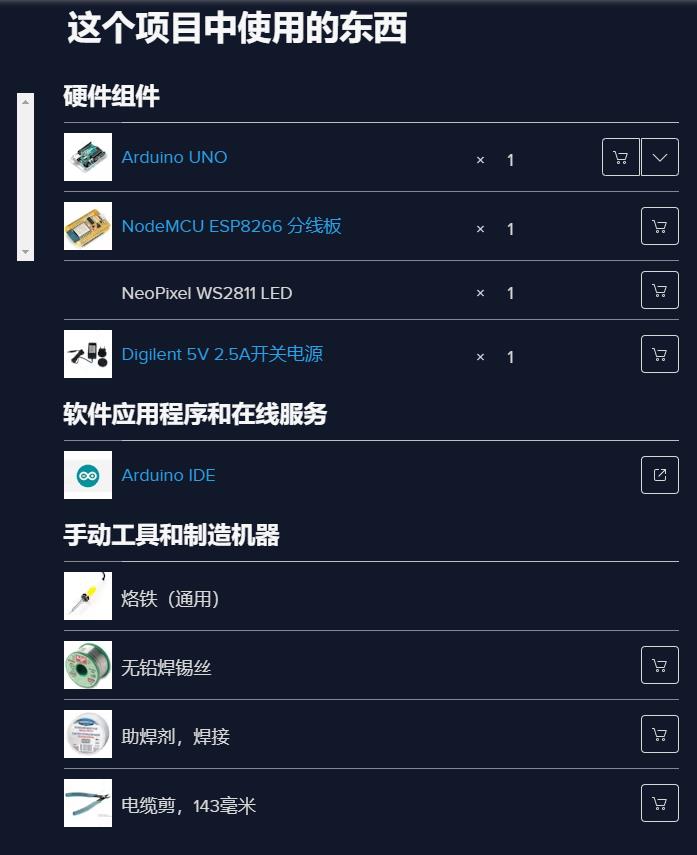Expand the Arduino UNO purchase options dropdown
The image size is (697, 855).
(x=660, y=157)
